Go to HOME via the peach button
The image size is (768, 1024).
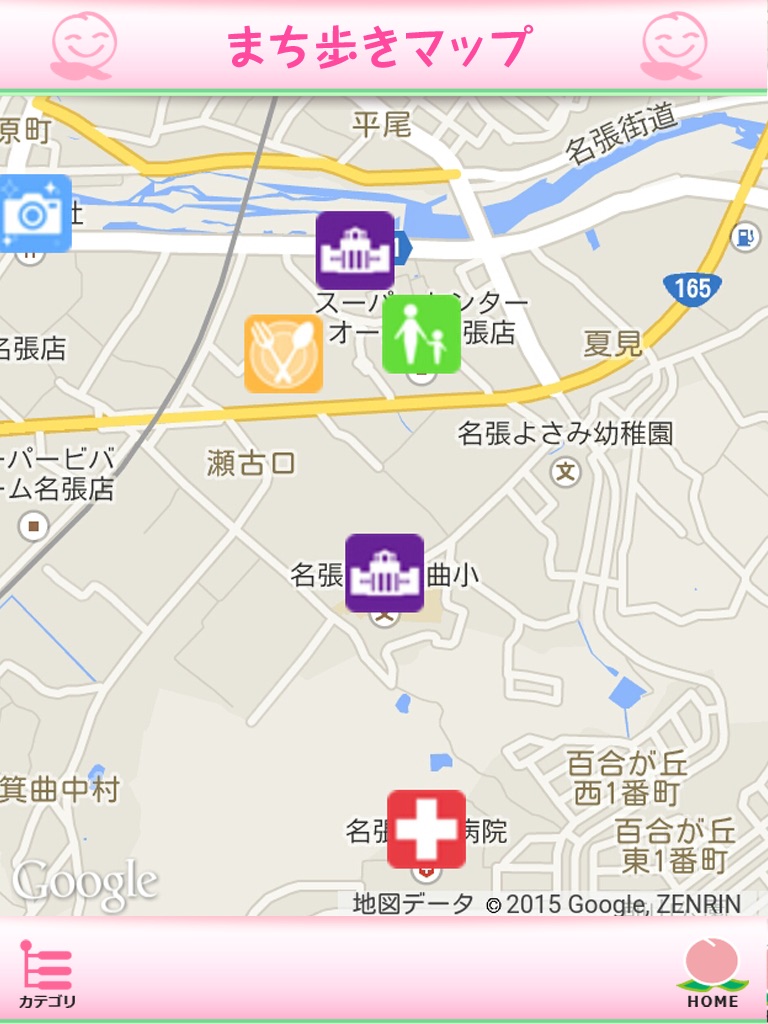(x=712, y=973)
